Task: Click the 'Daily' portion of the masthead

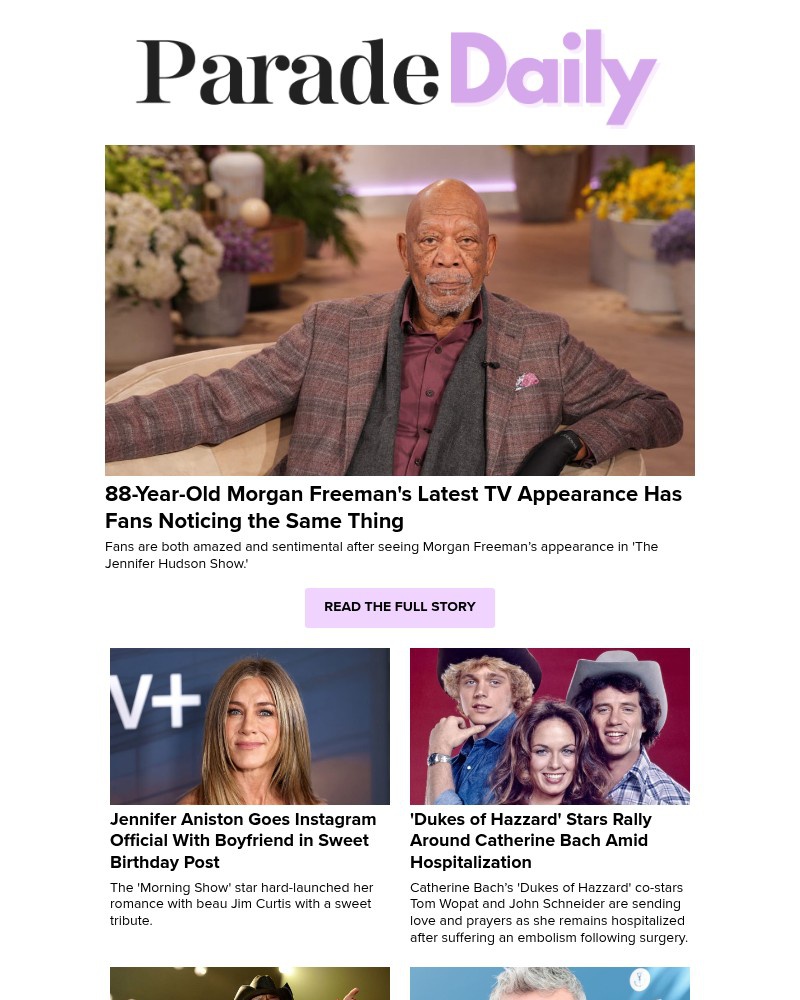Action: [x=555, y=75]
